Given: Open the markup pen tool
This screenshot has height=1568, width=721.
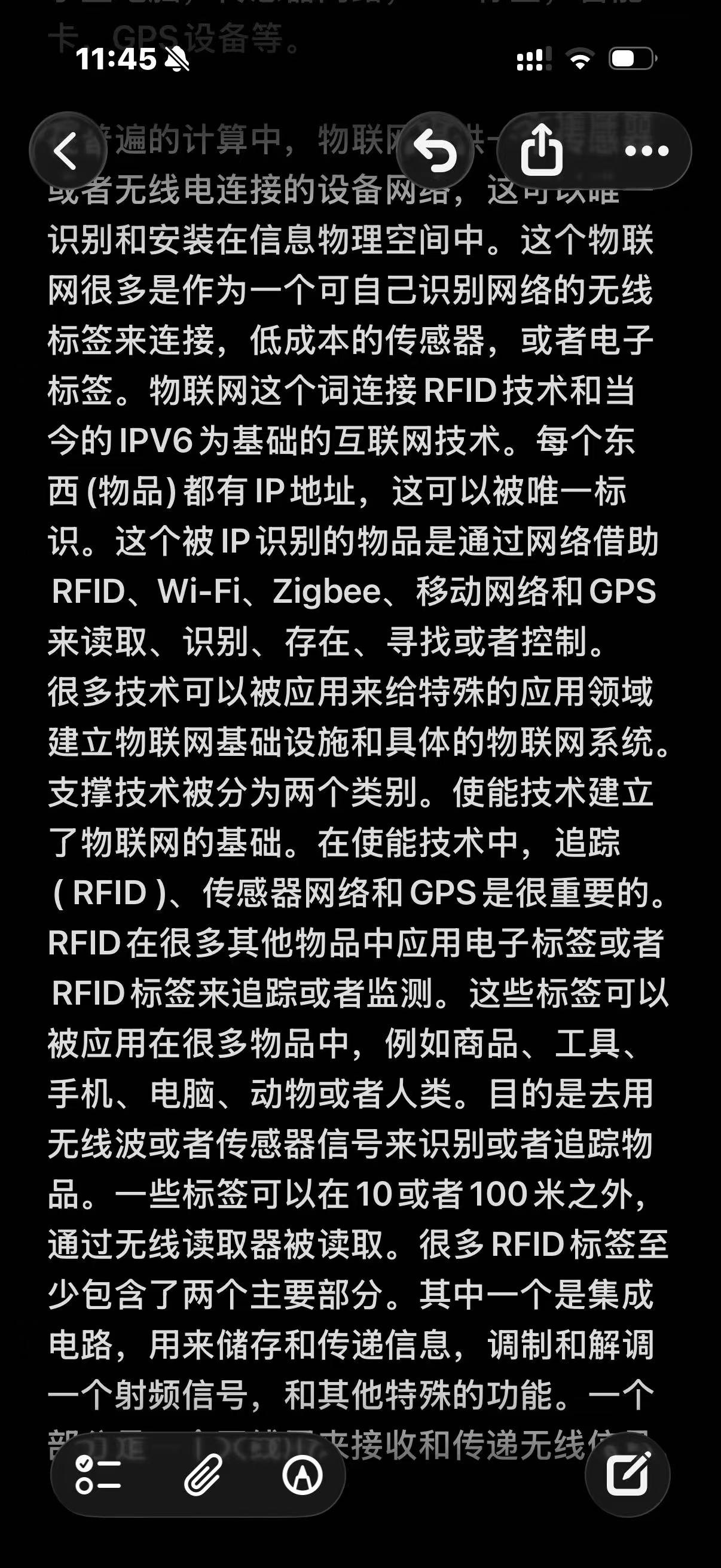Looking at the screenshot, I should [303, 1475].
